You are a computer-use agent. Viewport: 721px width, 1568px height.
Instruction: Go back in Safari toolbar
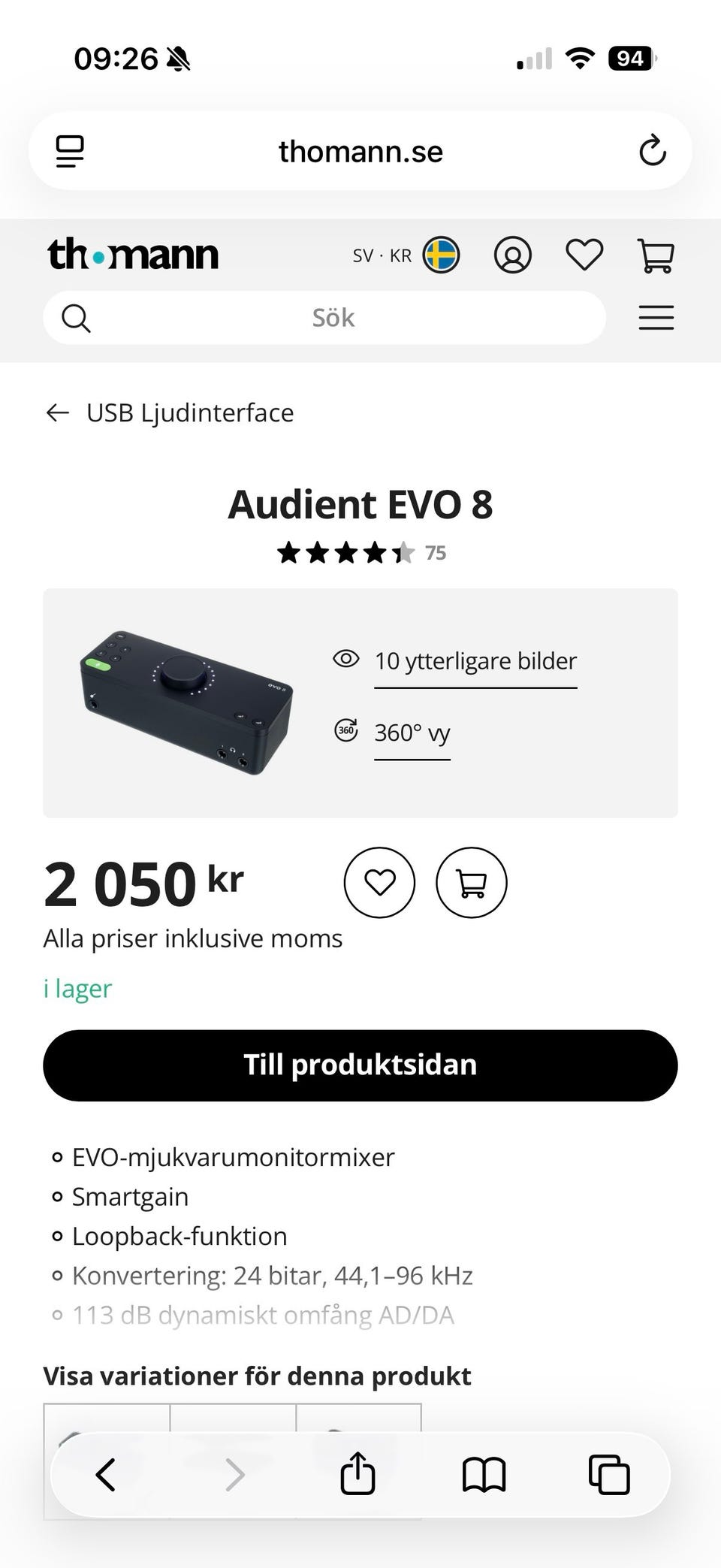point(106,1474)
